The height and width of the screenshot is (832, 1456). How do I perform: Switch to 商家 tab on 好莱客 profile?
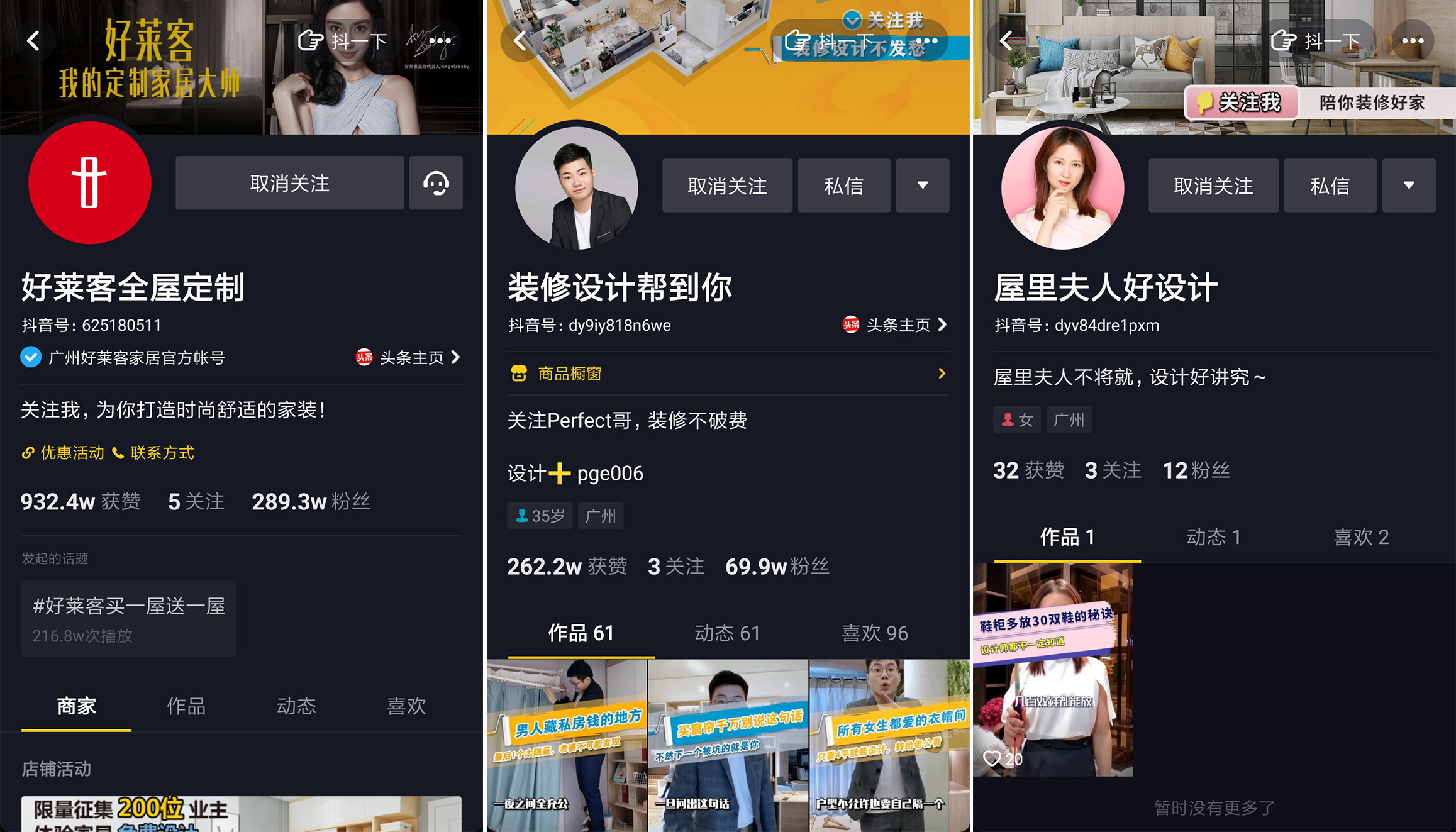point(76,706)
